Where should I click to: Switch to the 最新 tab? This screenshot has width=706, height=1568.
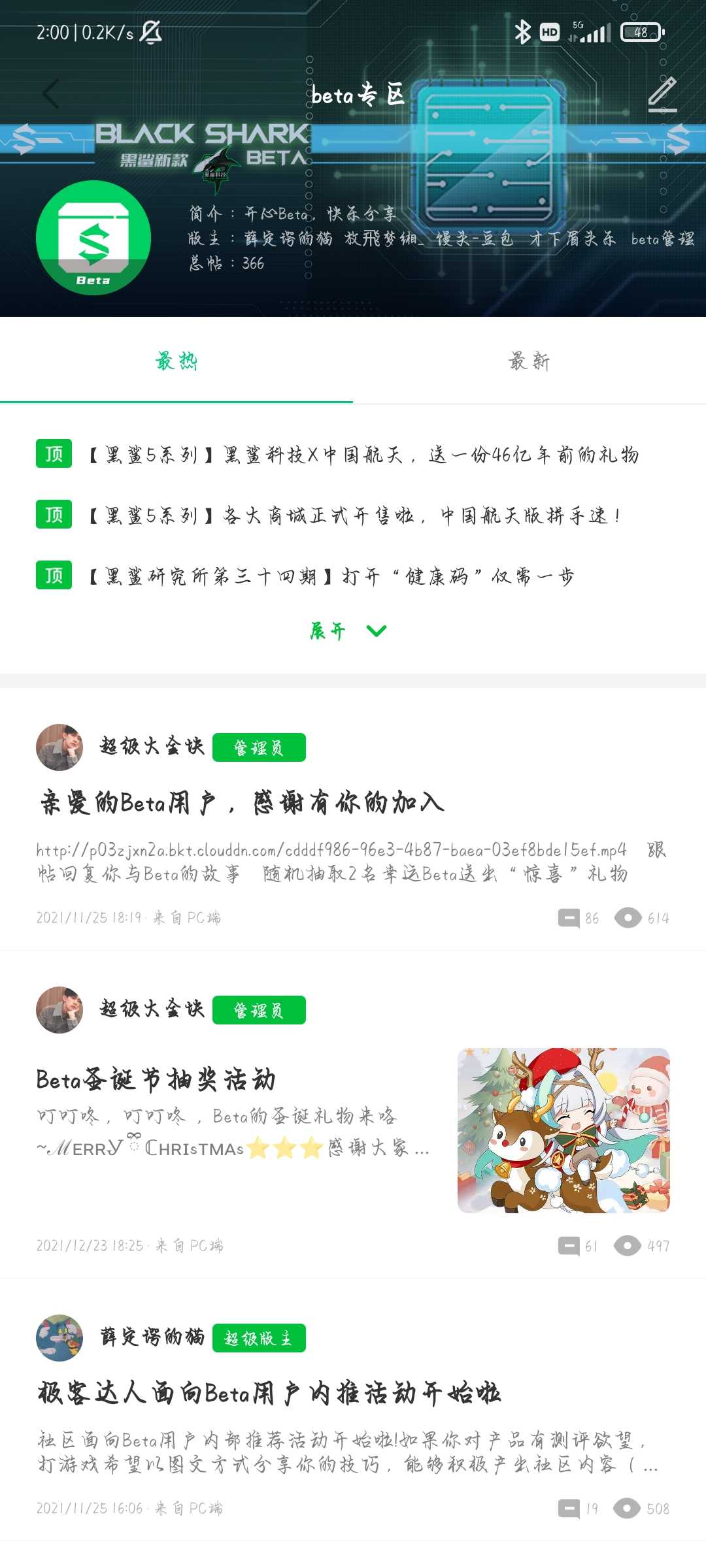tap(529, 361)
